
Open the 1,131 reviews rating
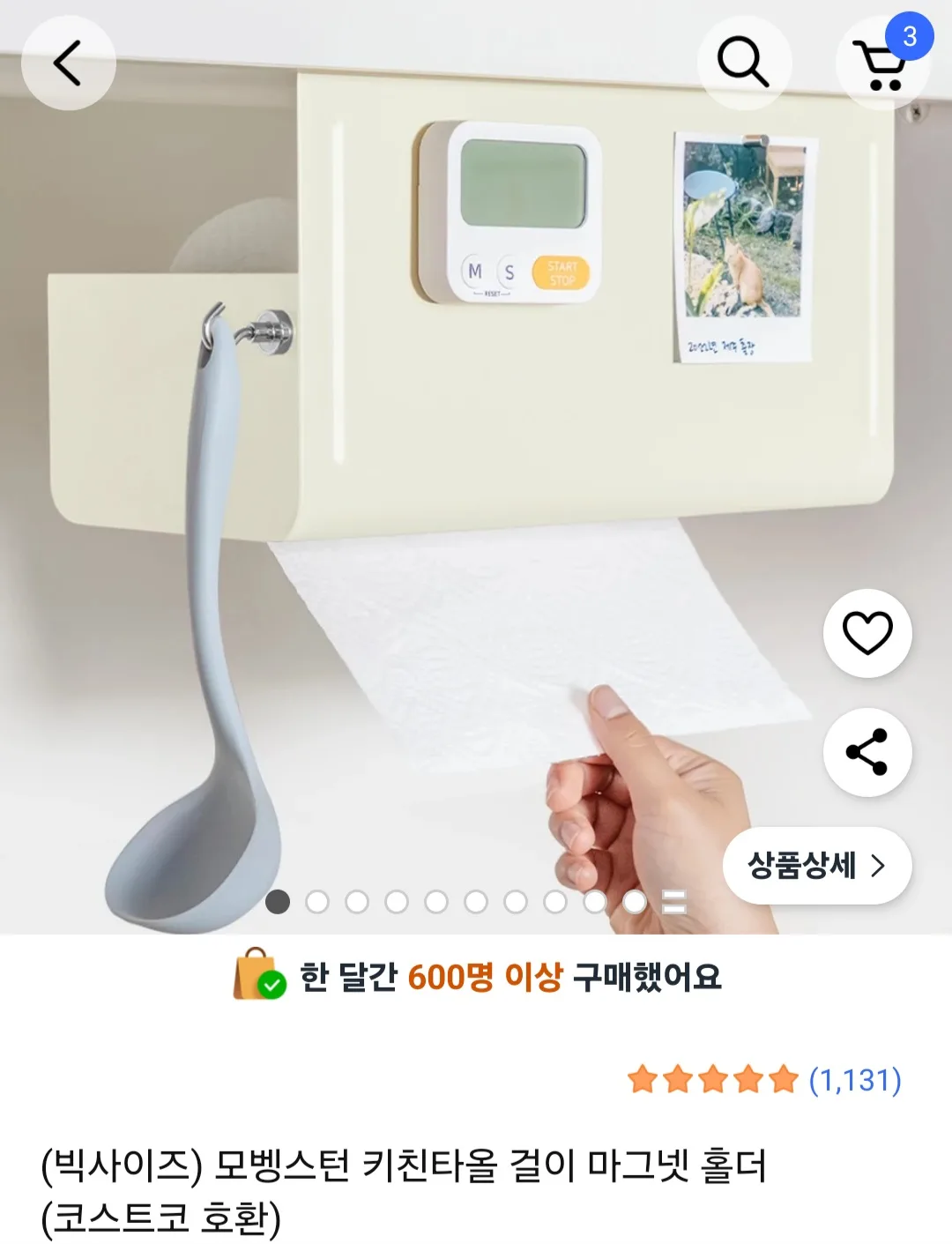[764, 1079]
